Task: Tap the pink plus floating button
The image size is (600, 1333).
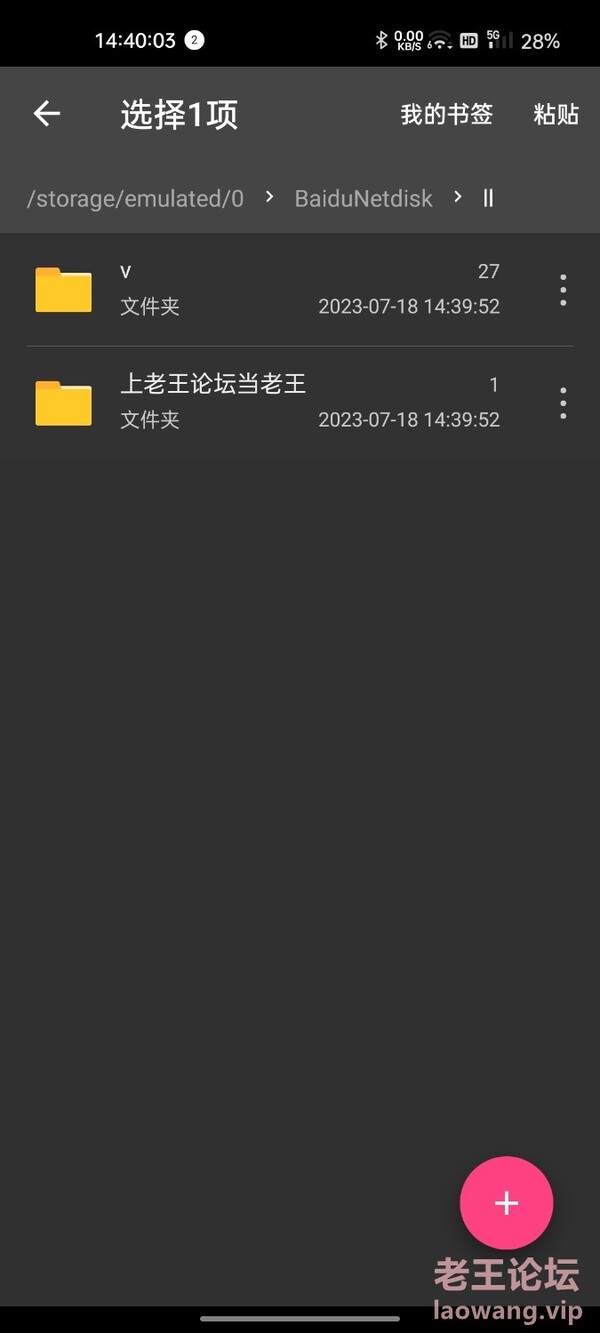Action: click(506, 1203)
